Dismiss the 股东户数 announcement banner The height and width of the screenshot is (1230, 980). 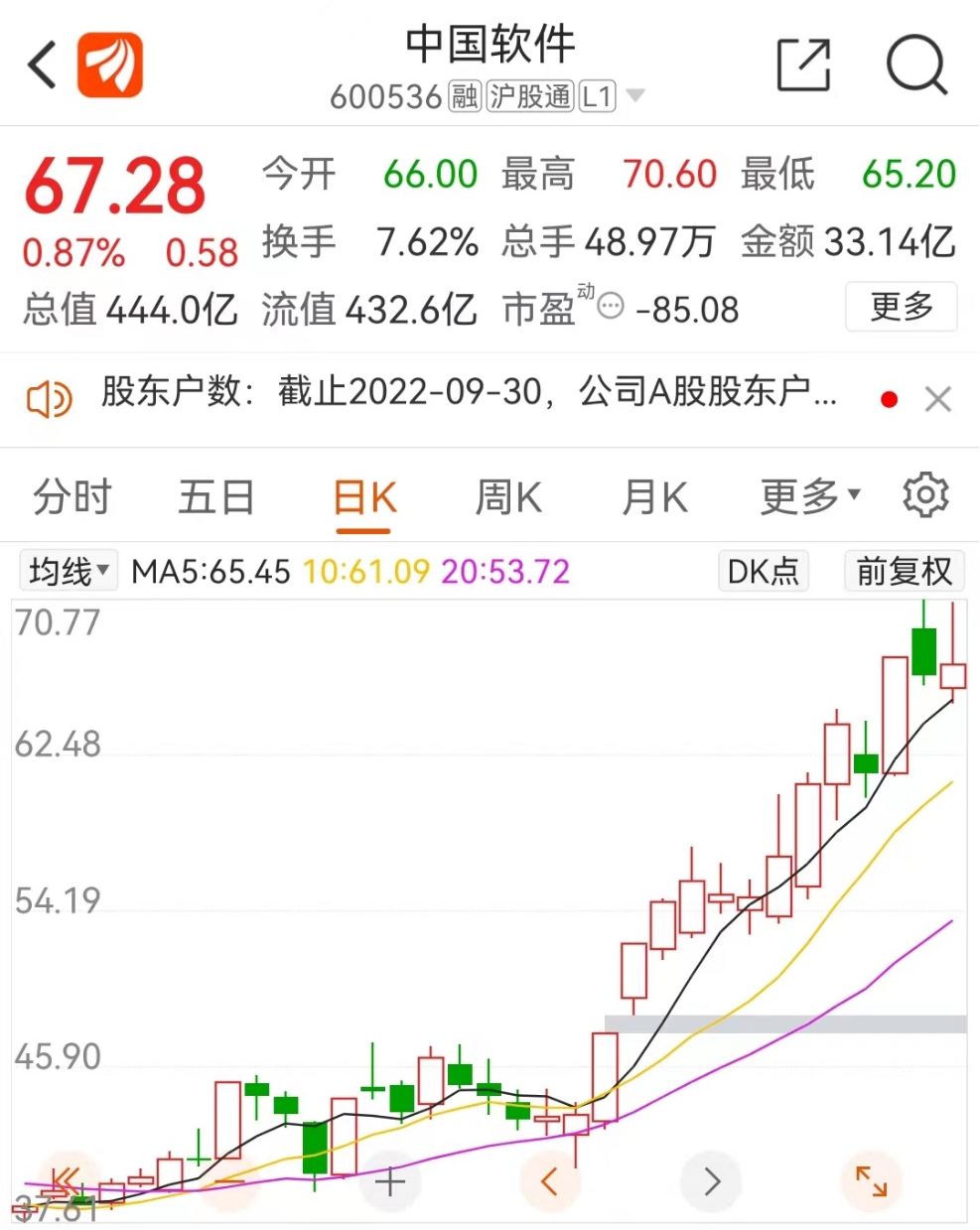937,399
